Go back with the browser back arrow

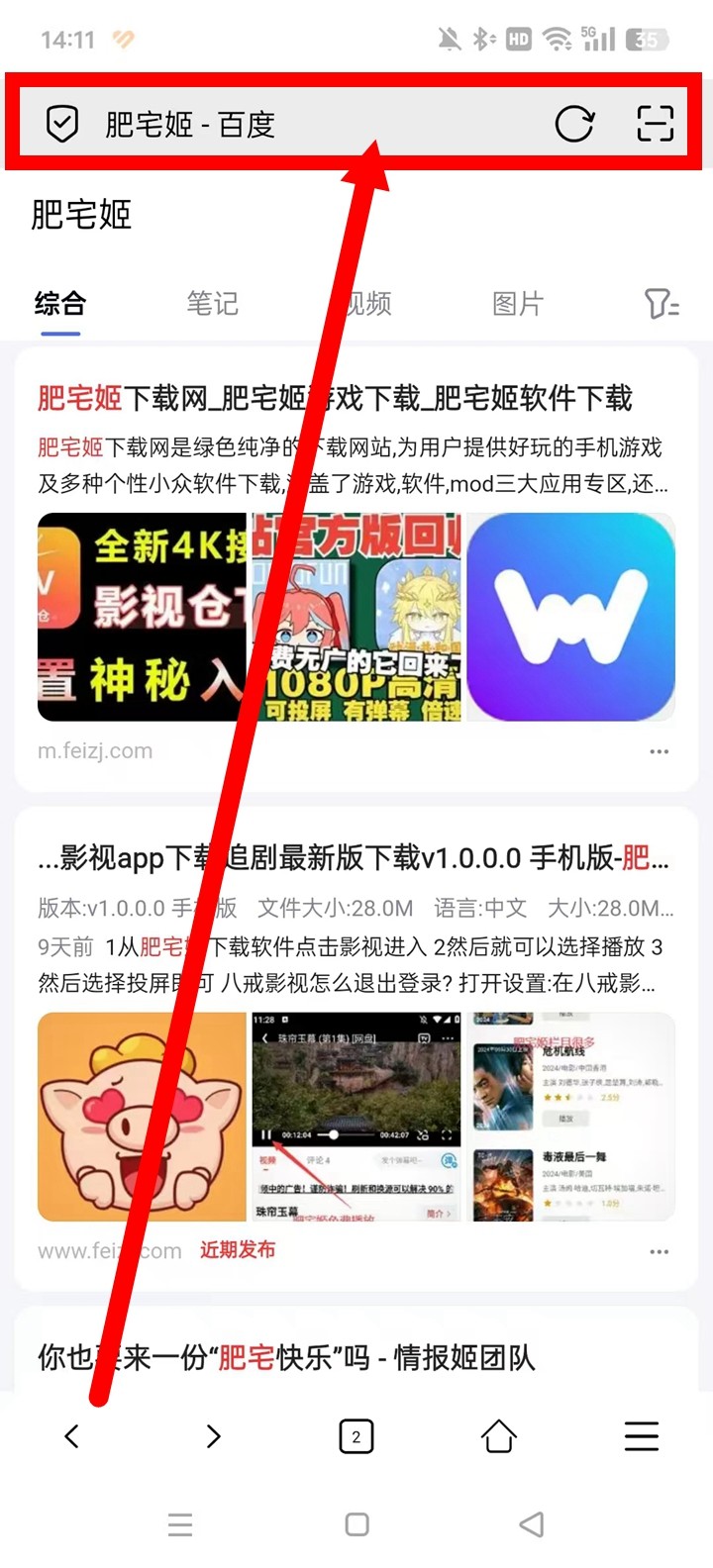point(71,1436)
